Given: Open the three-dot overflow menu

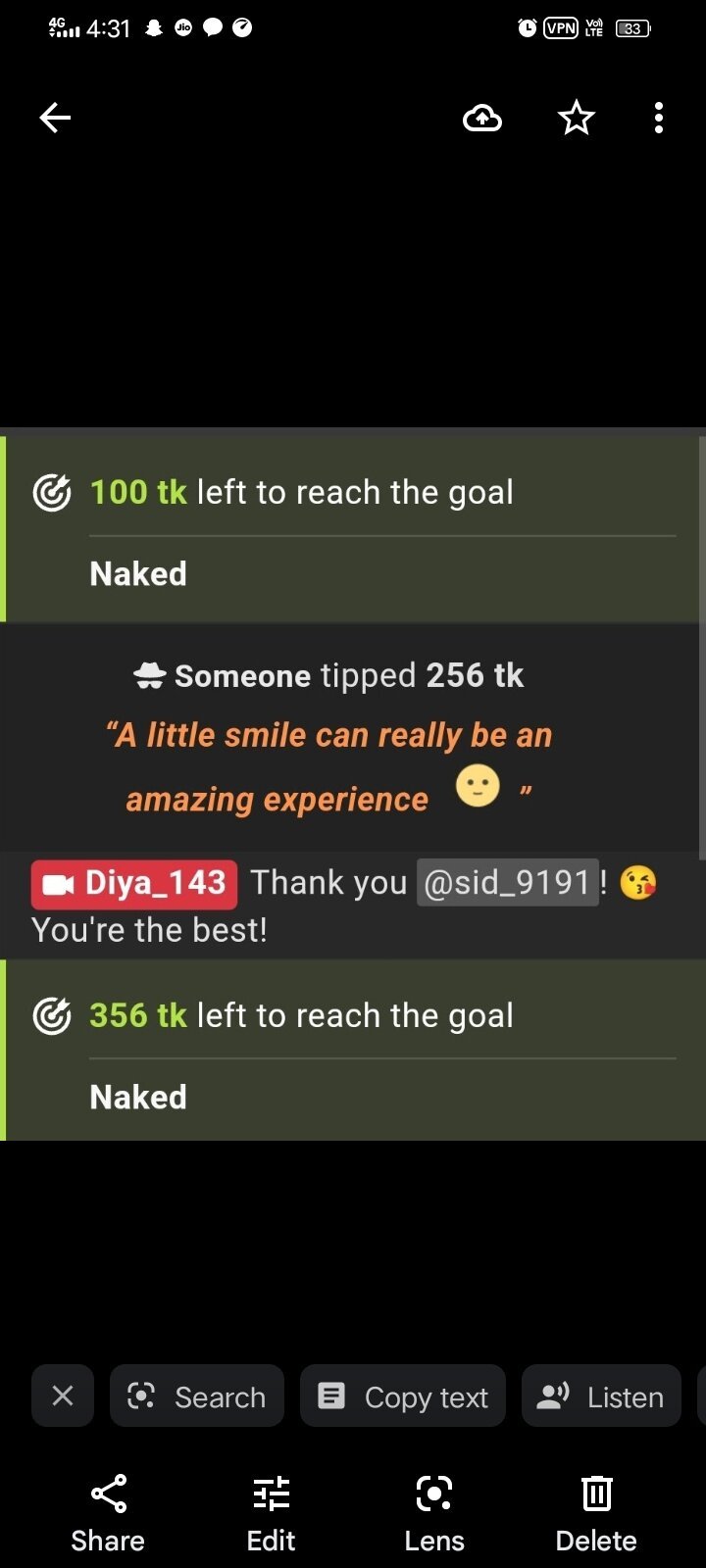Looking at the screenshot, I should click(659, 119).
